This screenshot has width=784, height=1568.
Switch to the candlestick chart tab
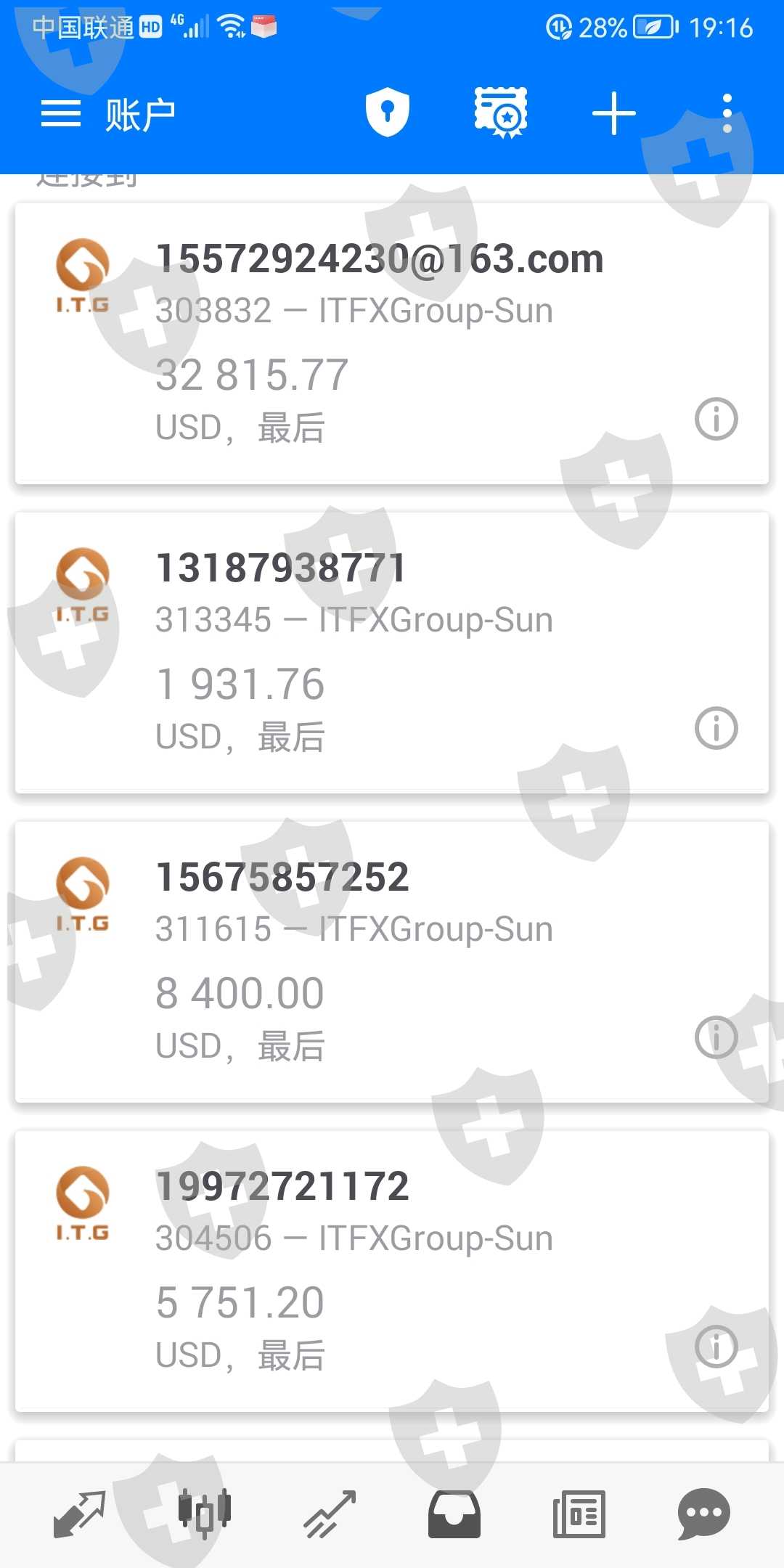coord(205,1514)
